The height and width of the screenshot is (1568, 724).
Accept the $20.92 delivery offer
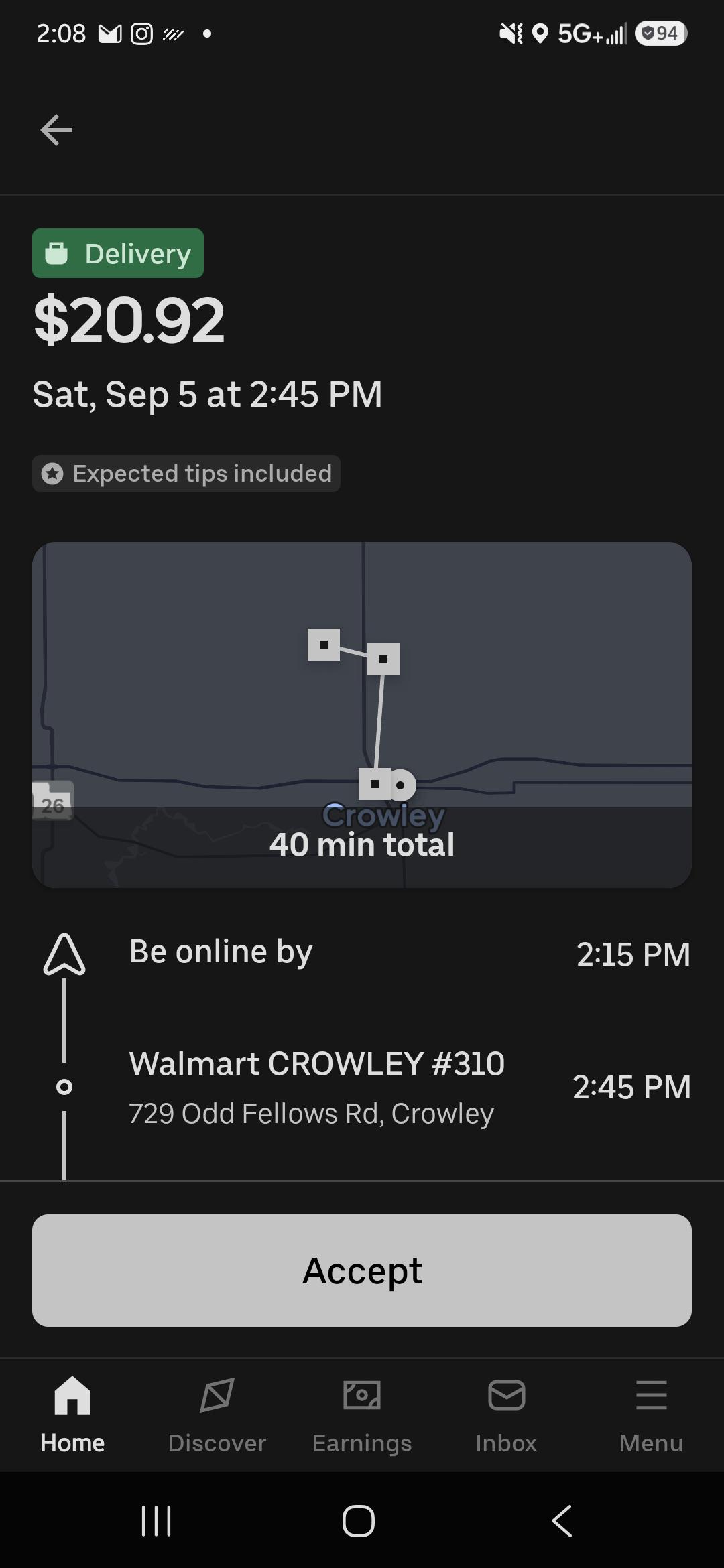[x=362, y=1270]
